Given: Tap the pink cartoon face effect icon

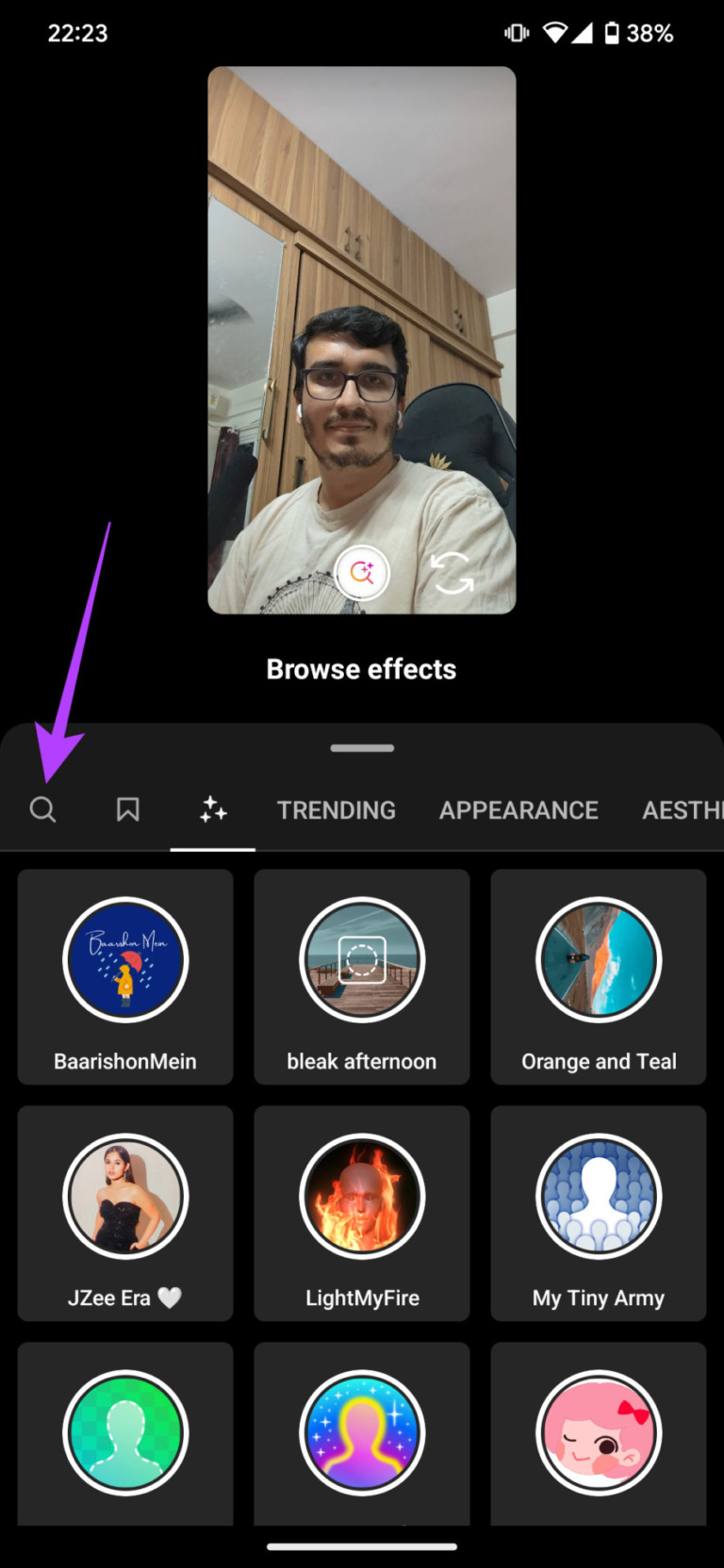Looking at the screenshot, I should click(599, 1432).
